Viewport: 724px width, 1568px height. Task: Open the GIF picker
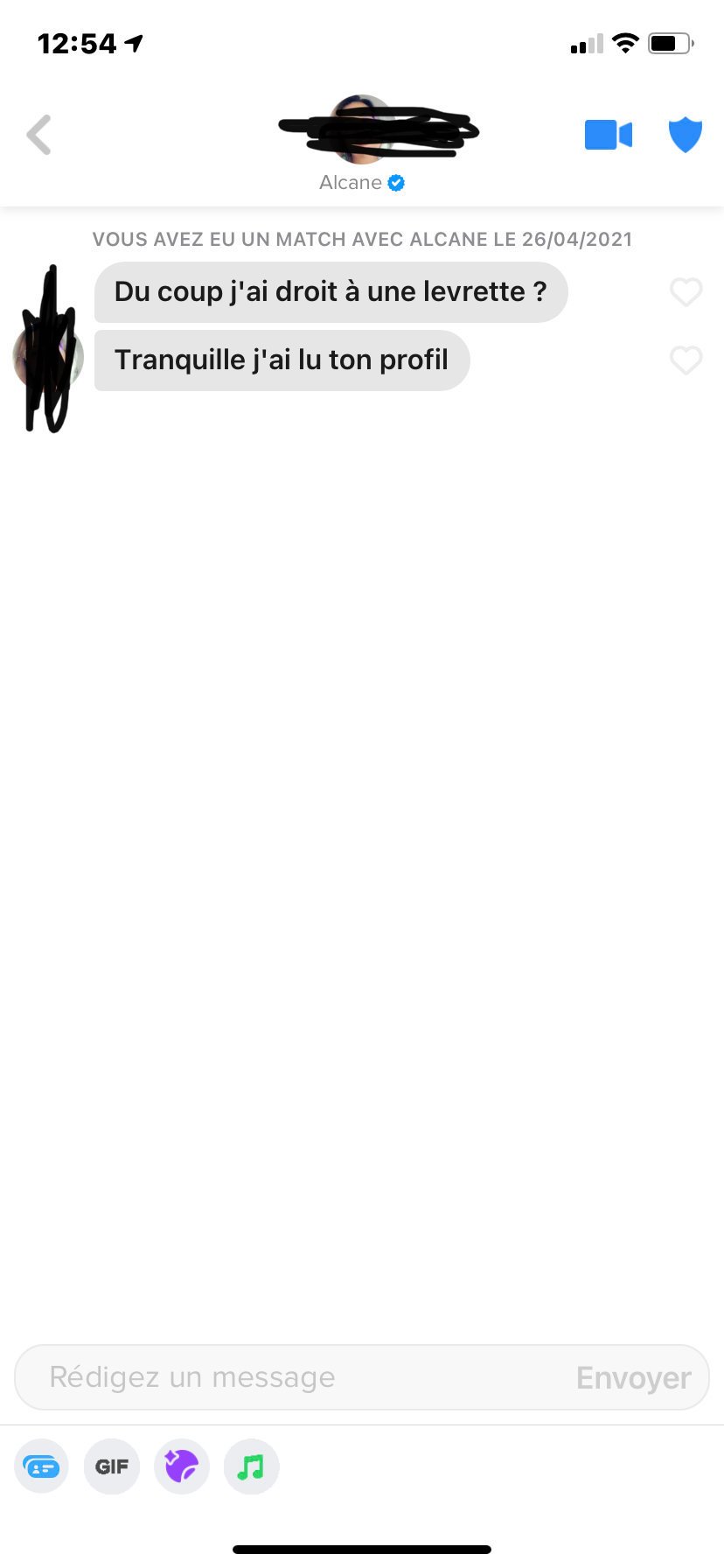112,1466
